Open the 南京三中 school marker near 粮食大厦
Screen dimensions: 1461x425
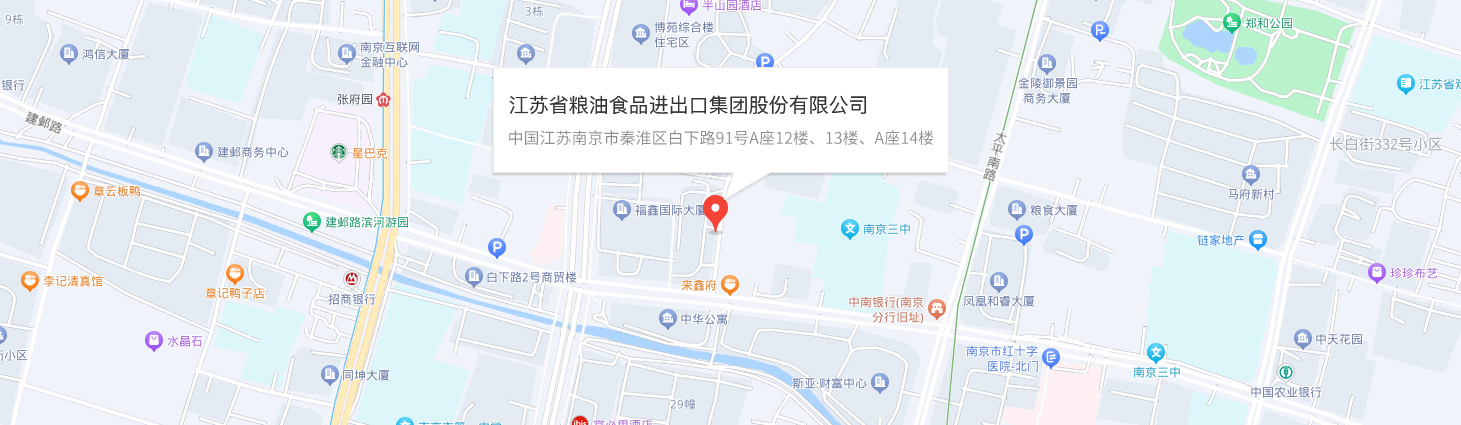click(850, 229)
